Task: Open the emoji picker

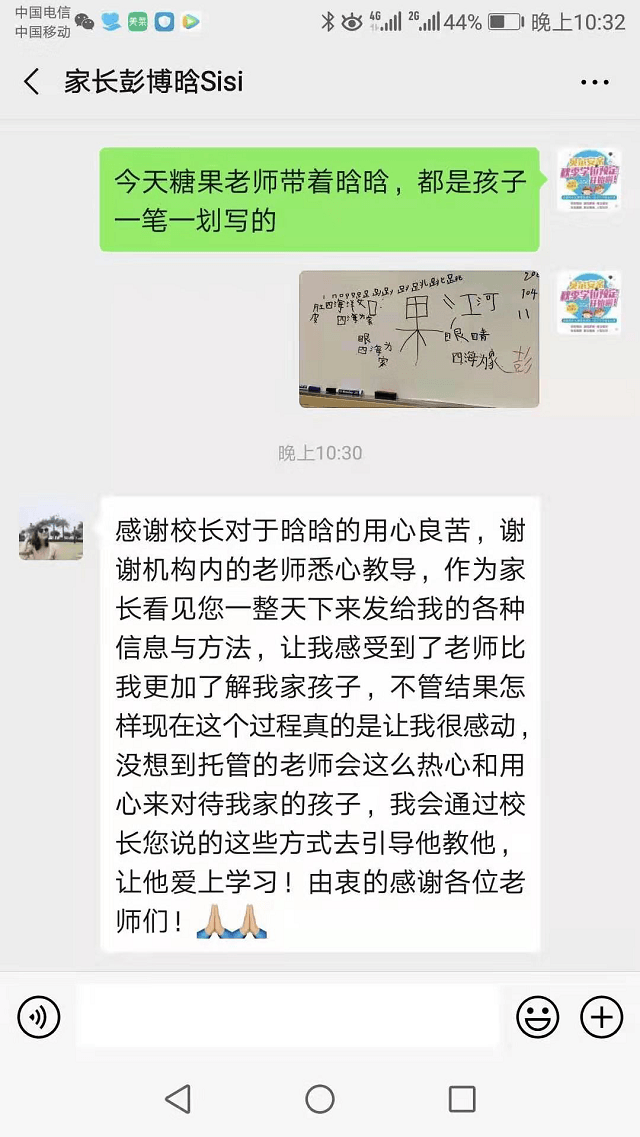Action: 537,1017
